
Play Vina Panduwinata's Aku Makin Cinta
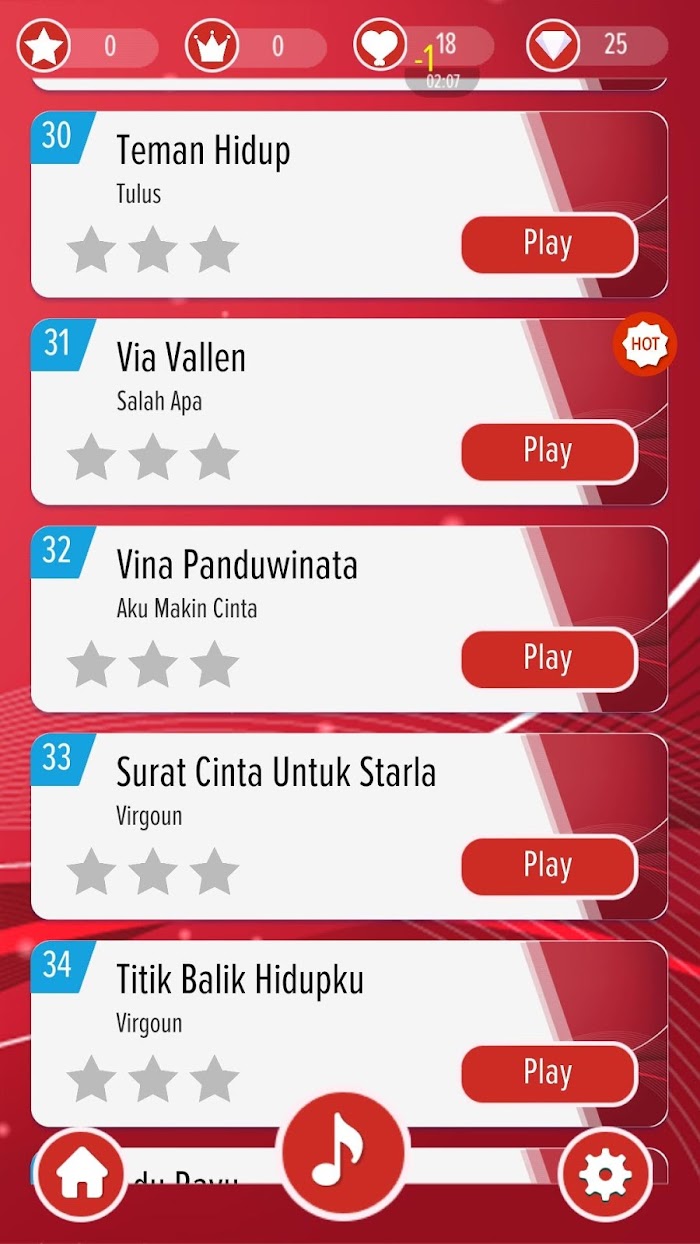tap(549, 658)
